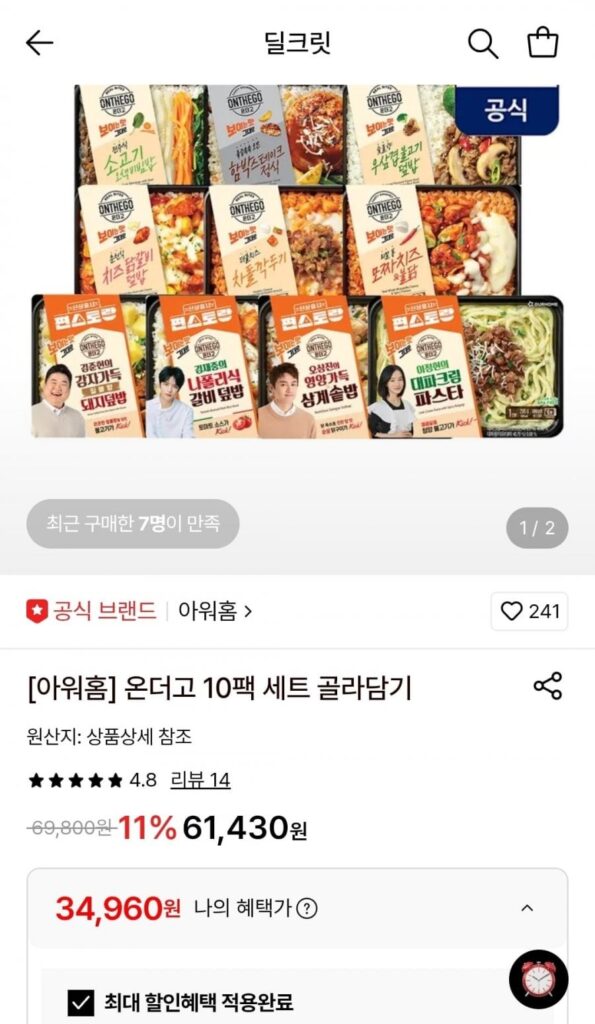Collapse the 나의 혜택가 section
The image size is (595, 1024).
(x=527, y=908)
